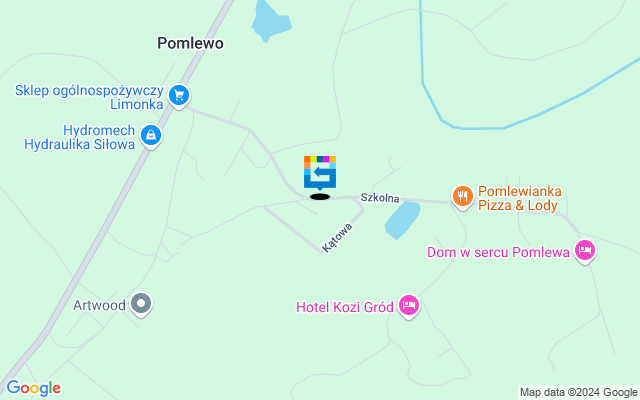Open Pomlewianka Pizza & Lody restaurant pin
The height and width of the screenshot is (400, 640).
461,196
